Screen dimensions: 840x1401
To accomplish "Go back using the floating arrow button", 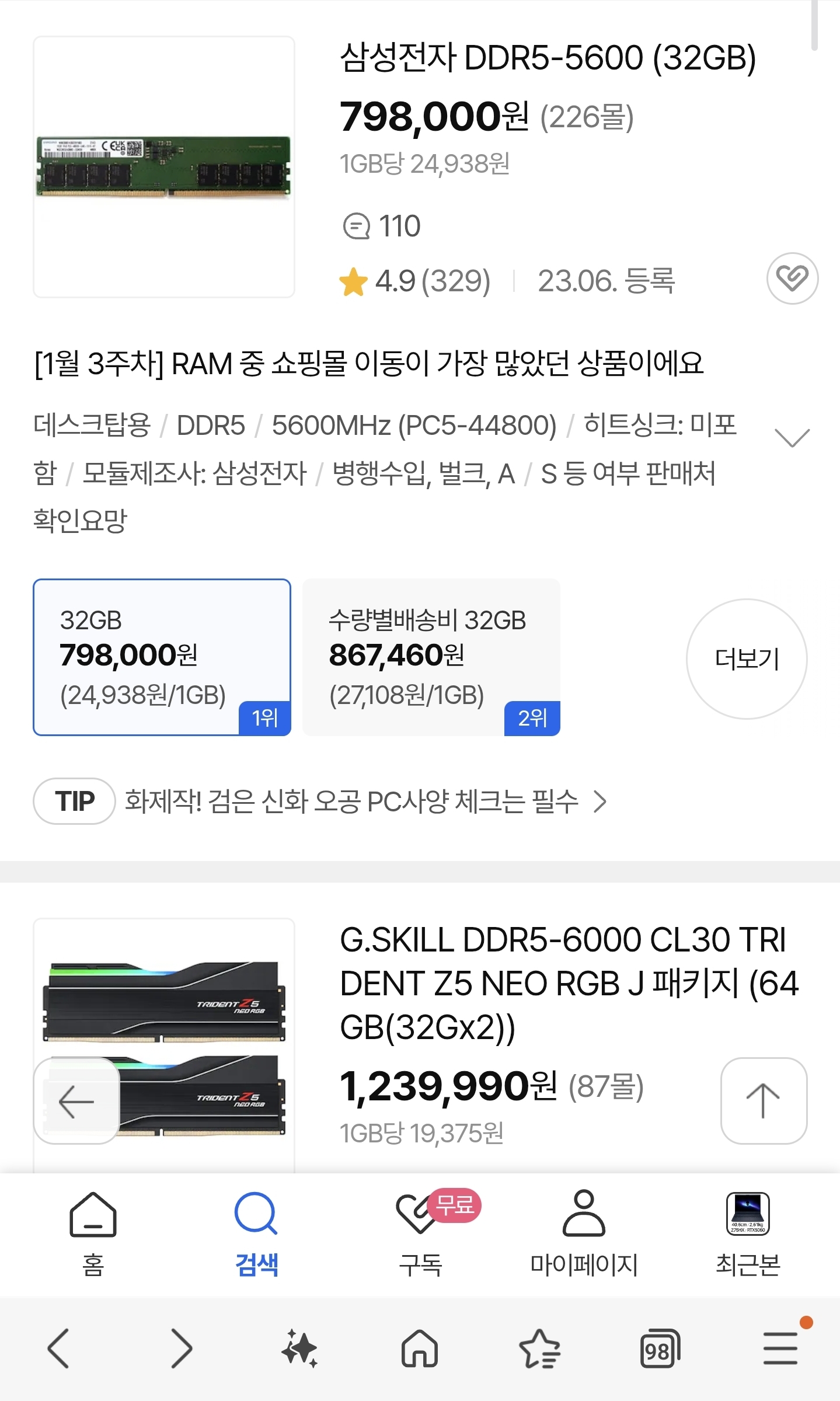I will (x=76, y=1100).
